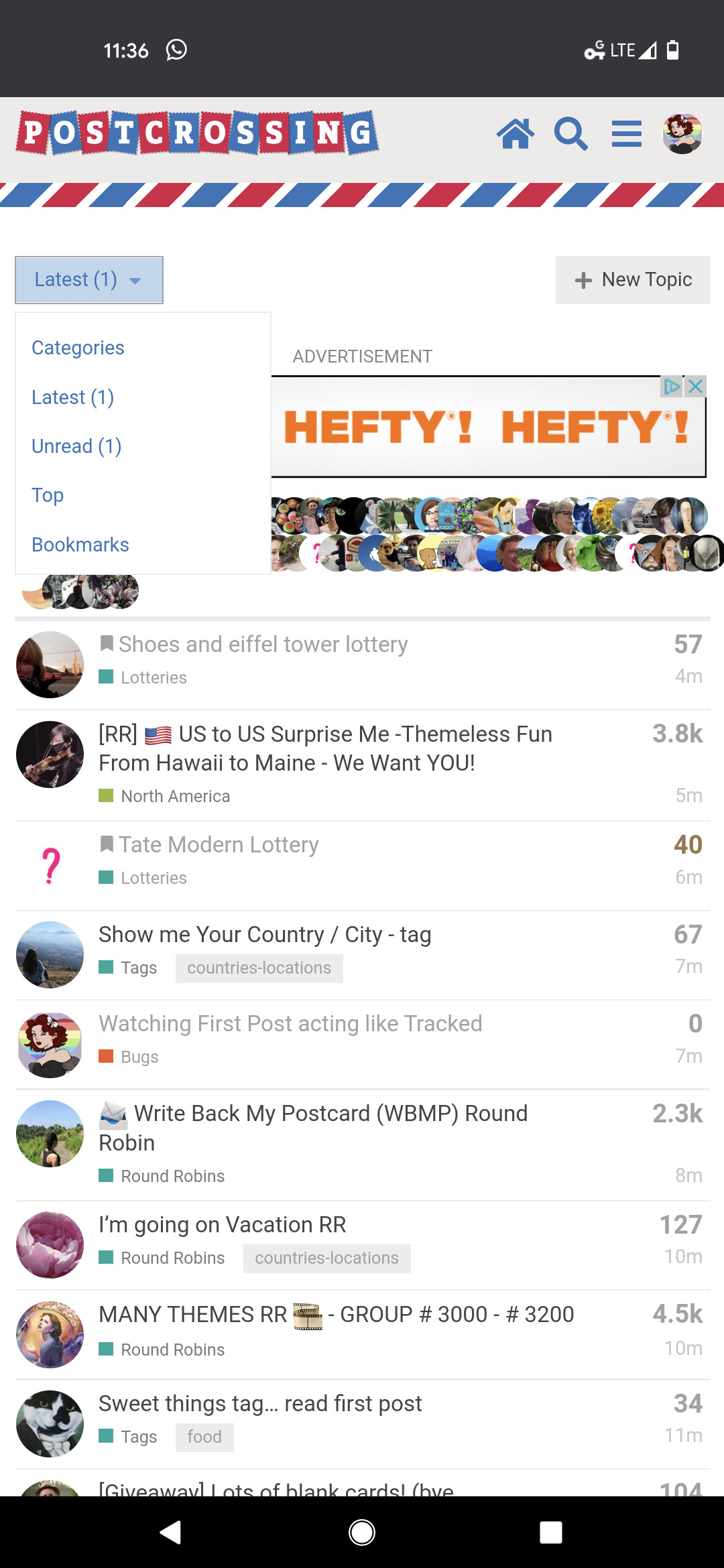Open the search magnifier icon
This screenshot has width=724, height=1568.
pyautogui.click(x=570, y=133)
